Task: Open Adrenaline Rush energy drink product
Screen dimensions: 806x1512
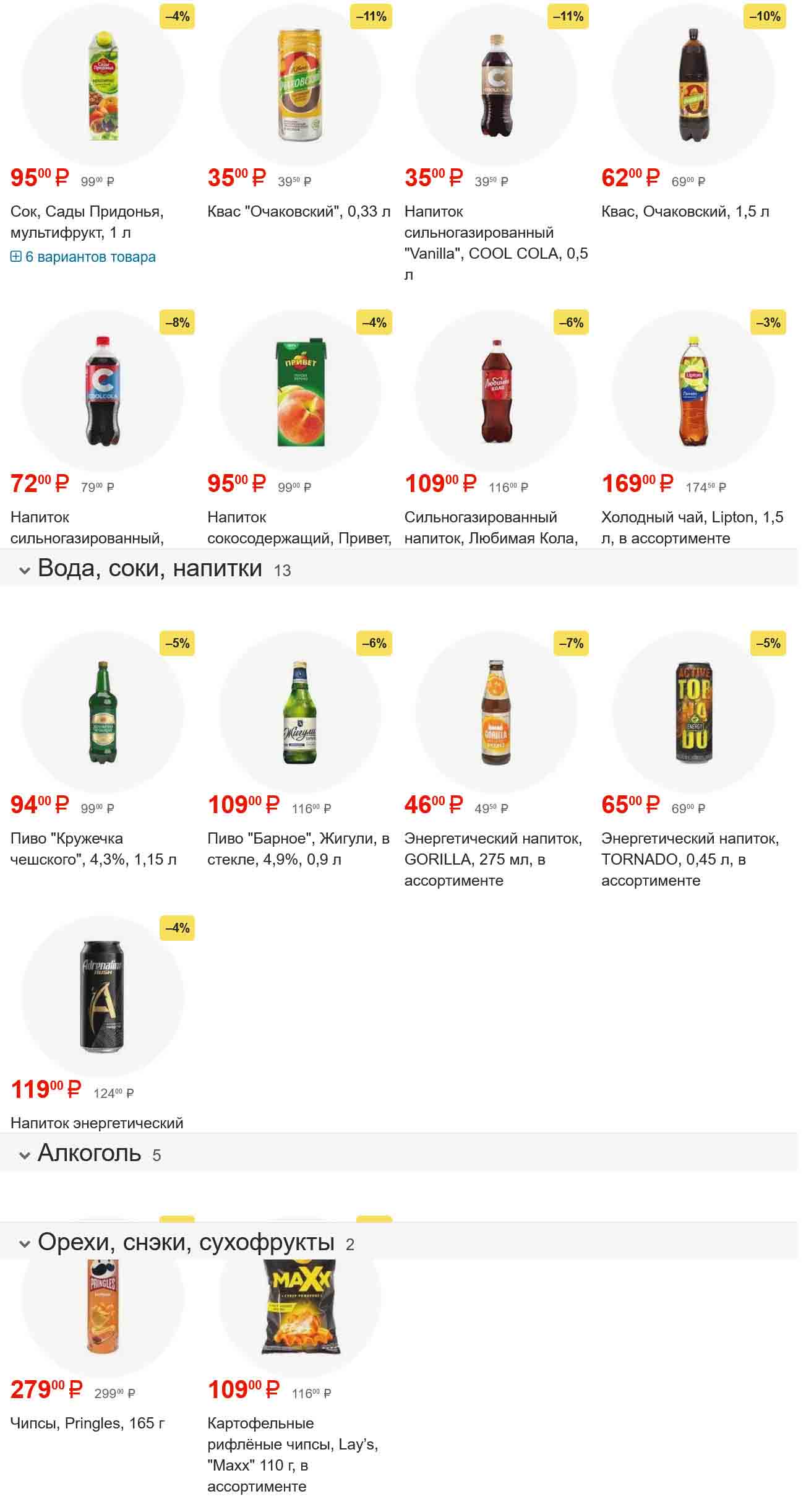Action: (x=96, y=1122)
